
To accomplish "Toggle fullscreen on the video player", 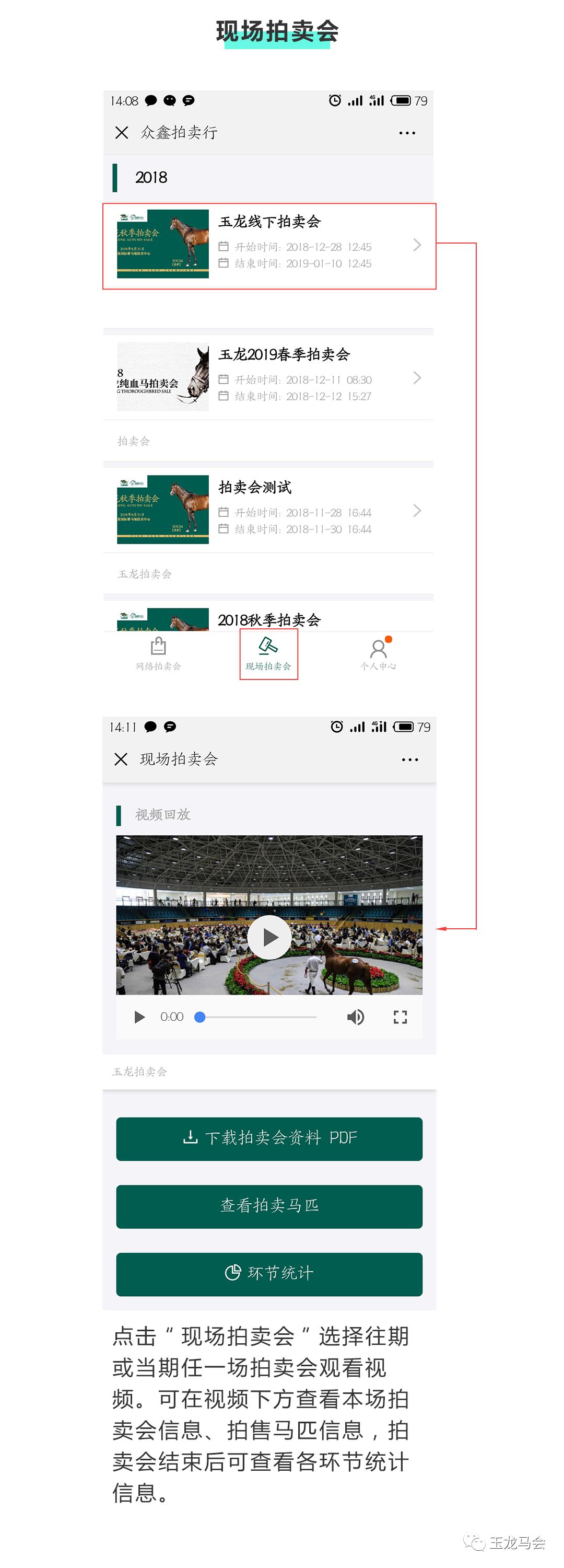I will pyautogui.click(x=399, y=1017).
